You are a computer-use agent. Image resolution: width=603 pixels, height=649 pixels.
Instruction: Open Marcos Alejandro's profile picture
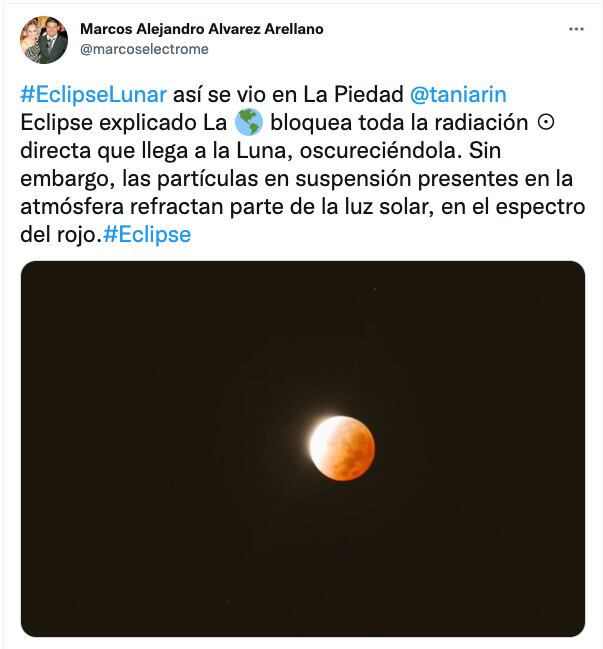tap(44, 40)
